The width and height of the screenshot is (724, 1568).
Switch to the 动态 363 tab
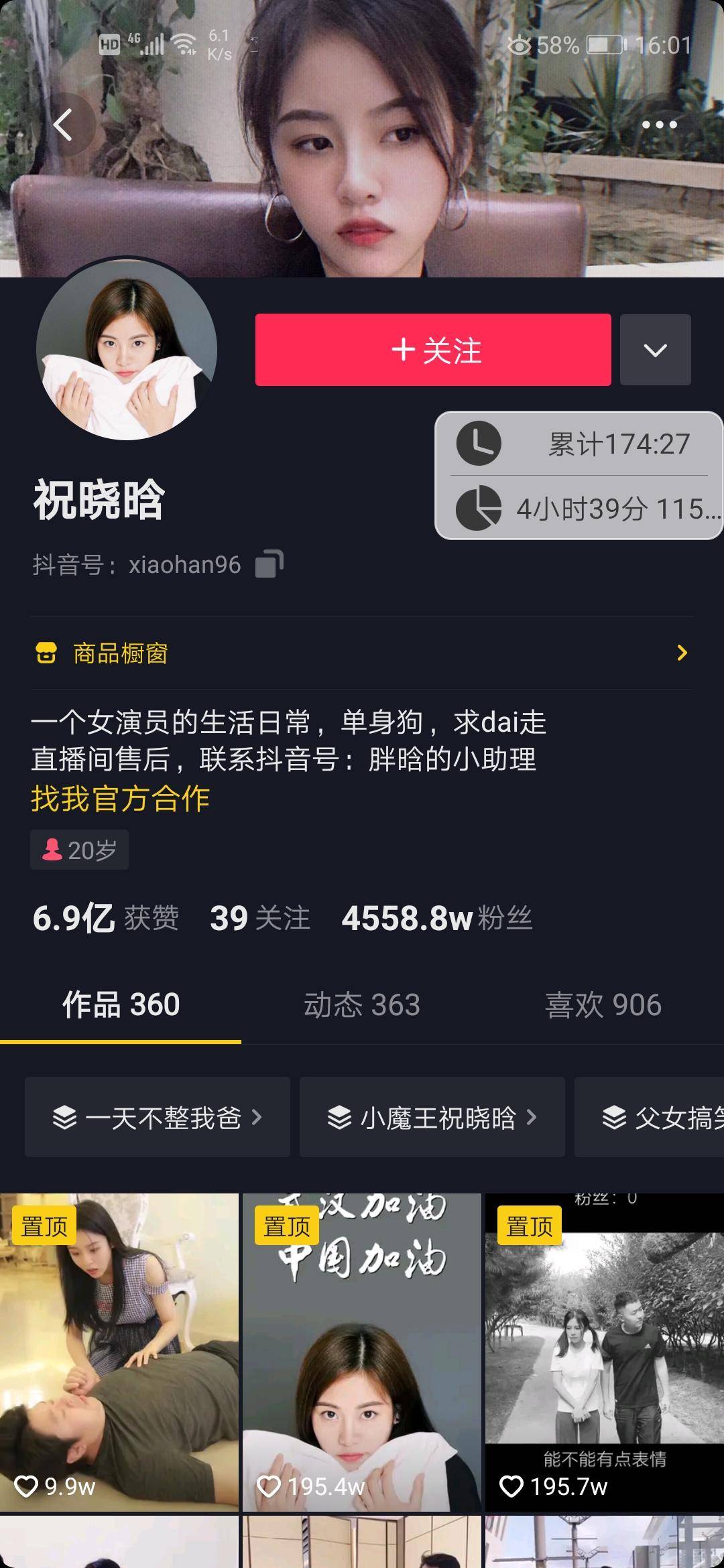361,1005
